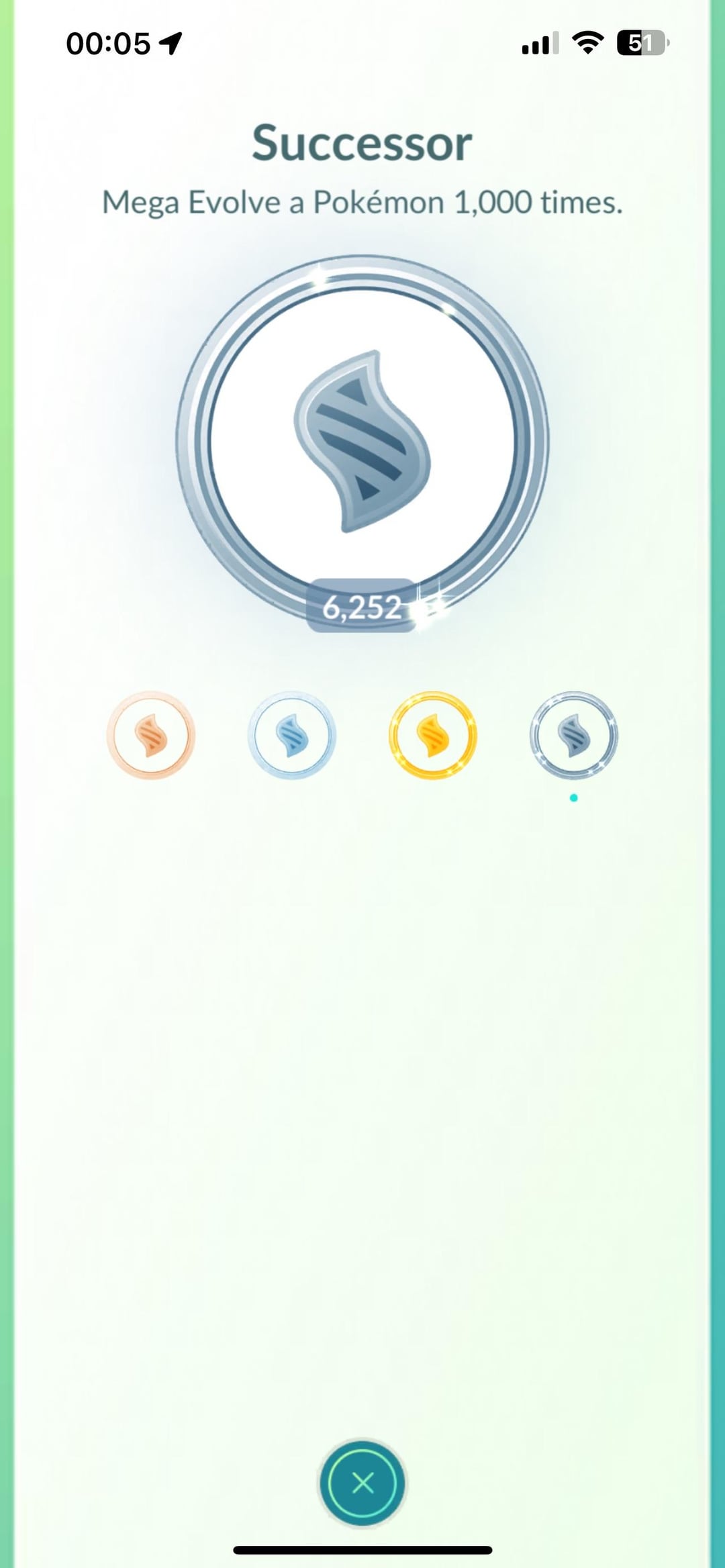Show the gold medal tier
Image resolution: width=725 pixels, height=1568 pixels.
[433, 735]
